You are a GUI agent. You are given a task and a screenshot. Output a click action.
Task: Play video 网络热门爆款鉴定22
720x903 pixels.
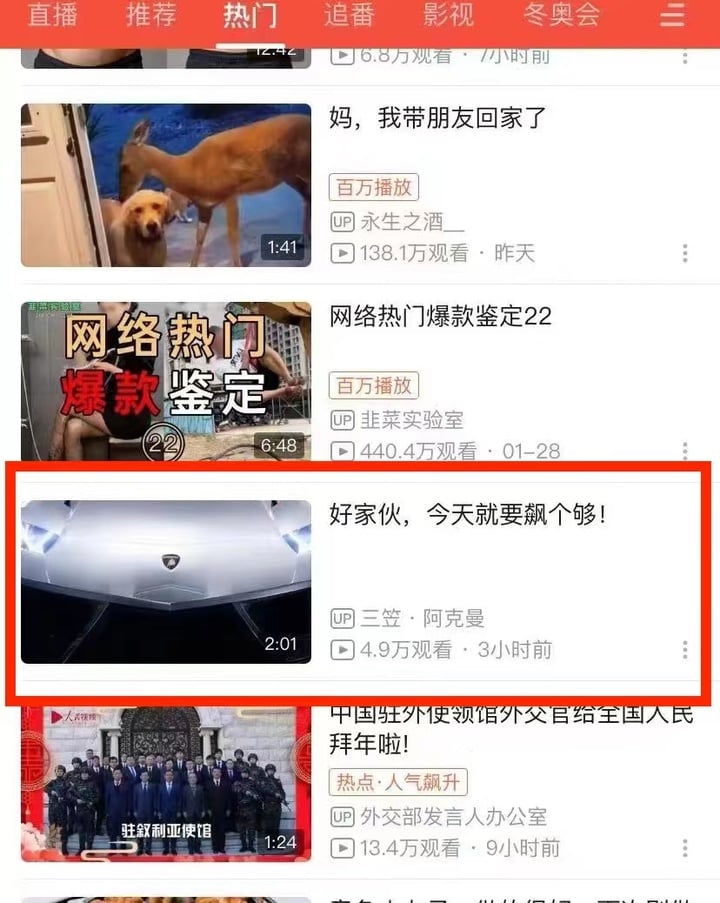click(166, 381)
